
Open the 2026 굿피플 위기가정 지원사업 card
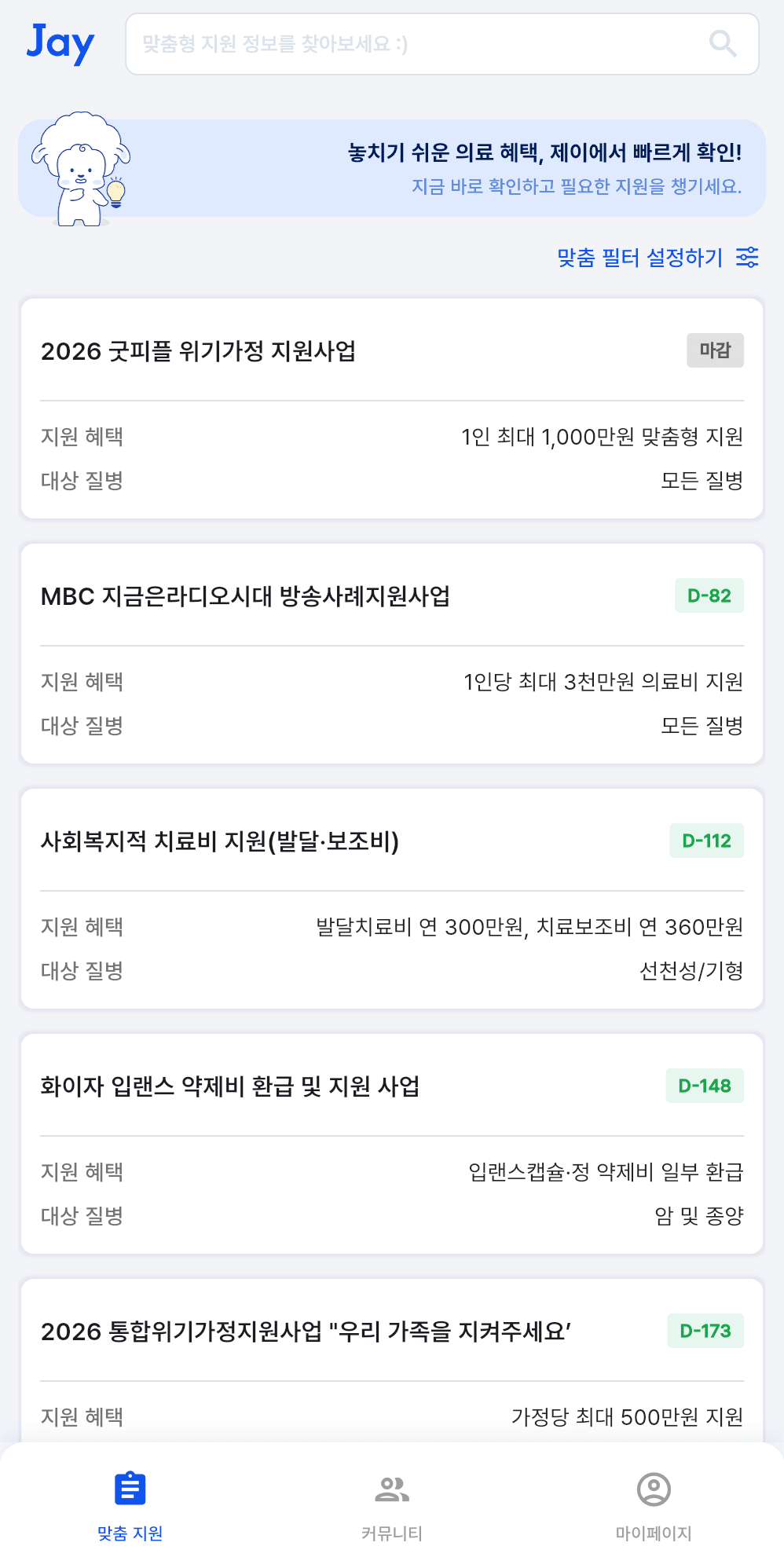tap(392, 408)
